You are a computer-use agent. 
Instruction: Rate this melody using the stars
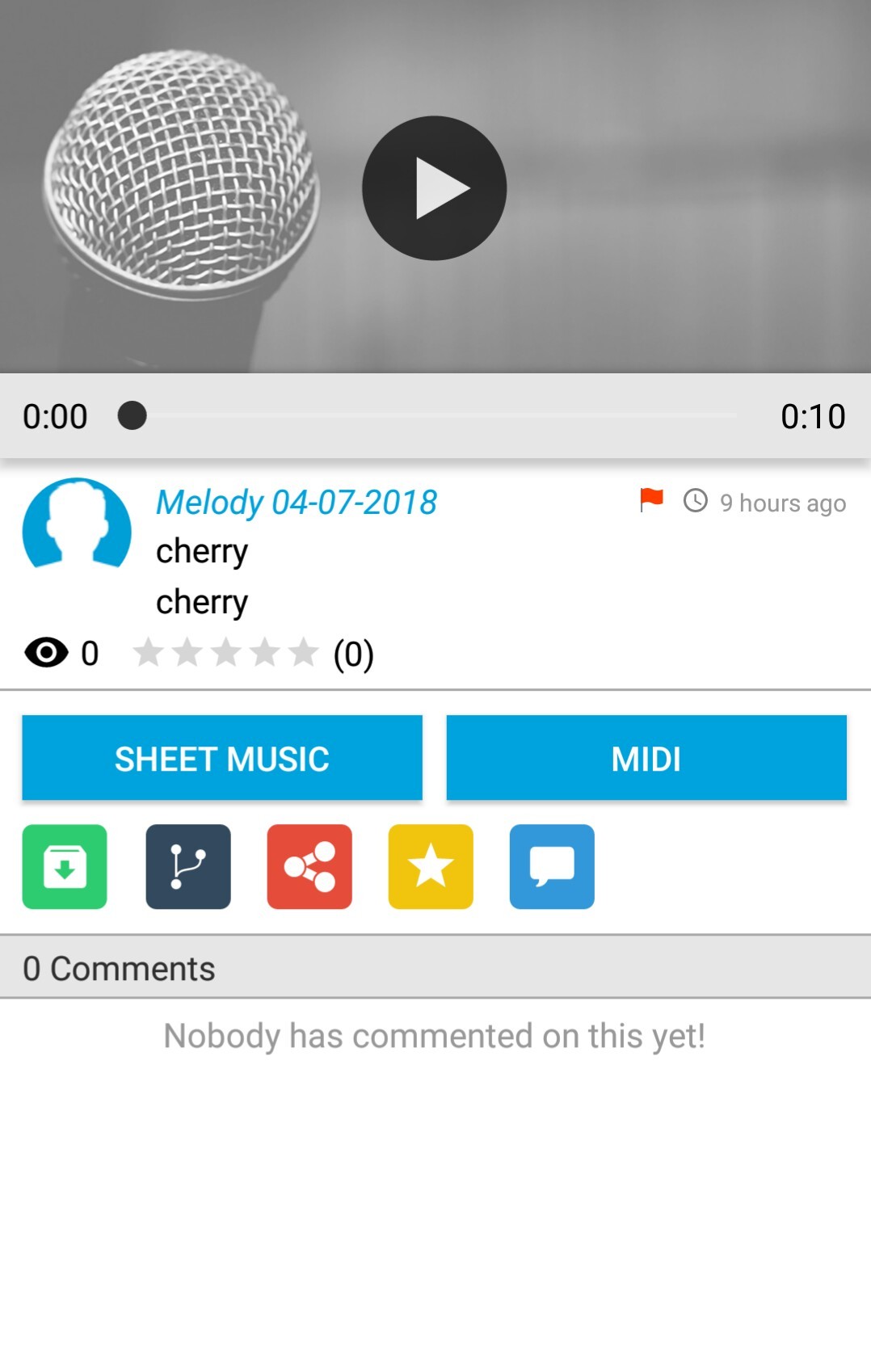pos(225,653)
